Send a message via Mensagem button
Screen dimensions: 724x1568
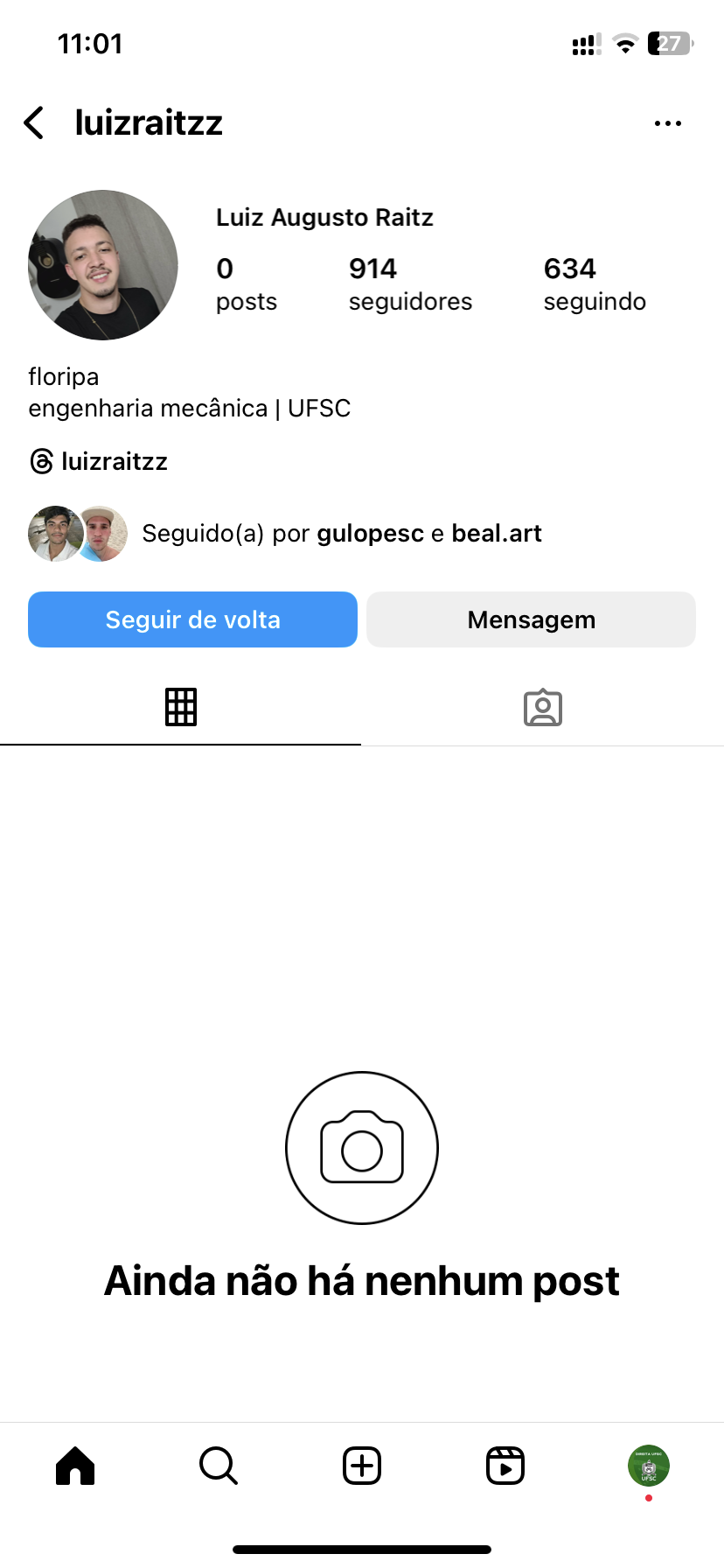tap(531, 619)
